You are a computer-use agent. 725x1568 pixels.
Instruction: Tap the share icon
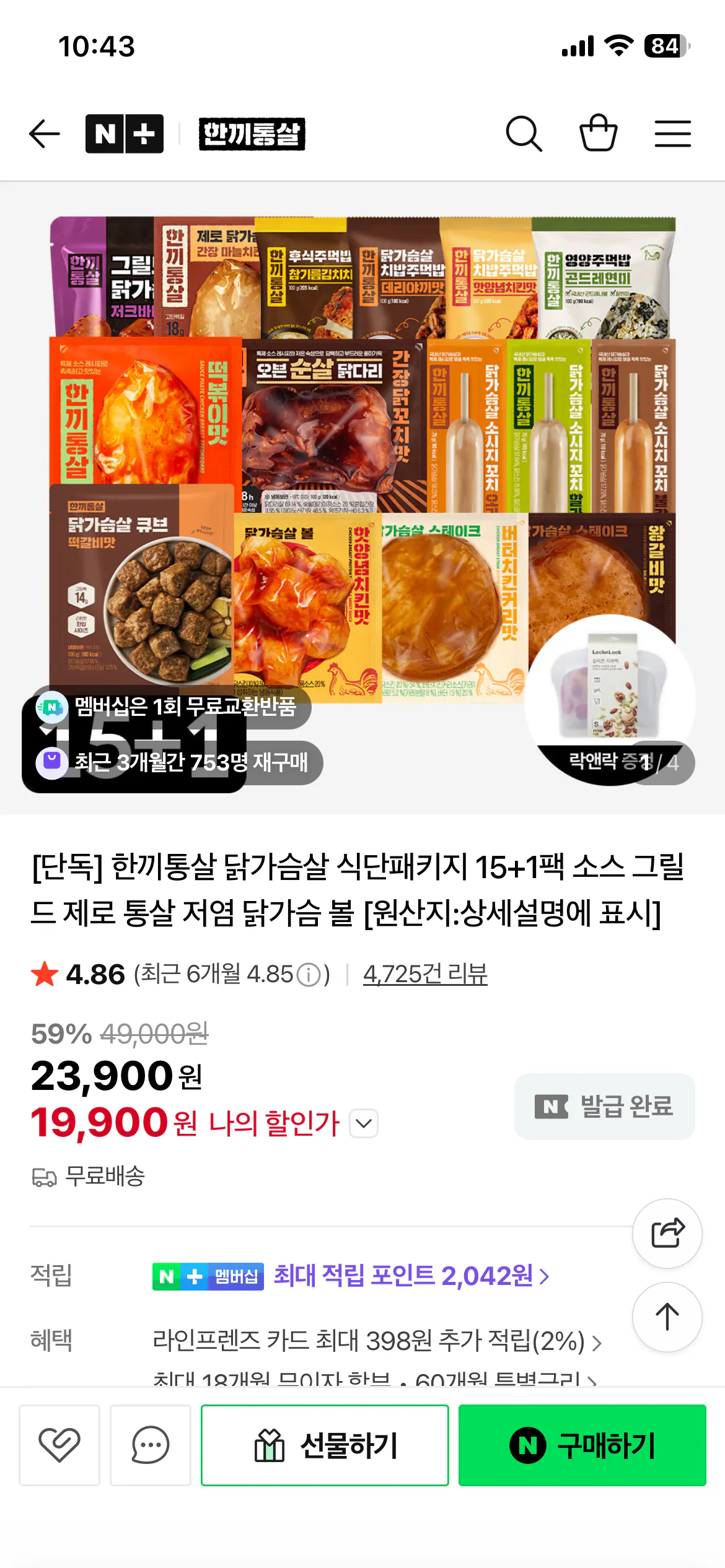click(667, 1234)
